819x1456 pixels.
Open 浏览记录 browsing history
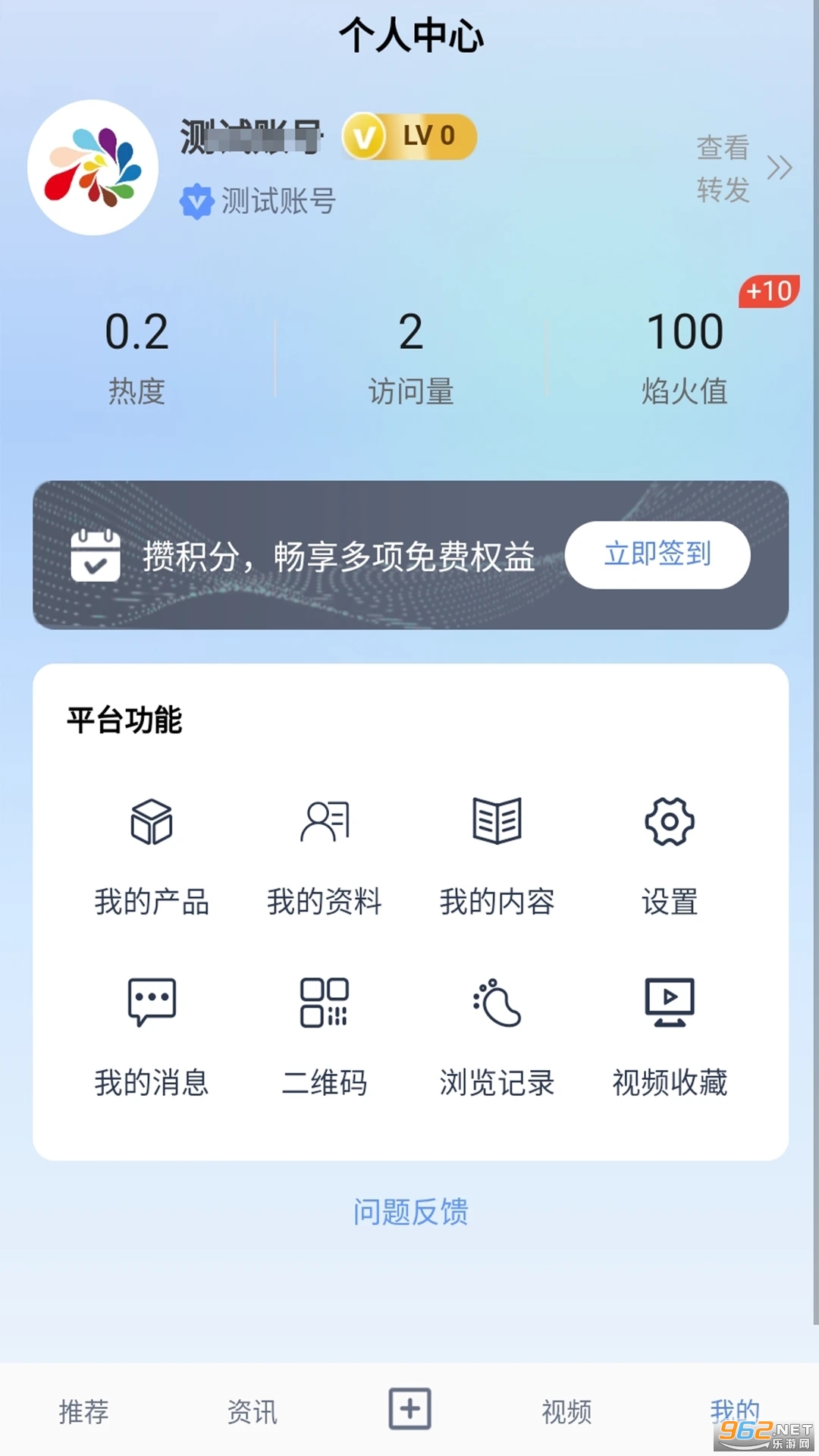coord(497,1037)
